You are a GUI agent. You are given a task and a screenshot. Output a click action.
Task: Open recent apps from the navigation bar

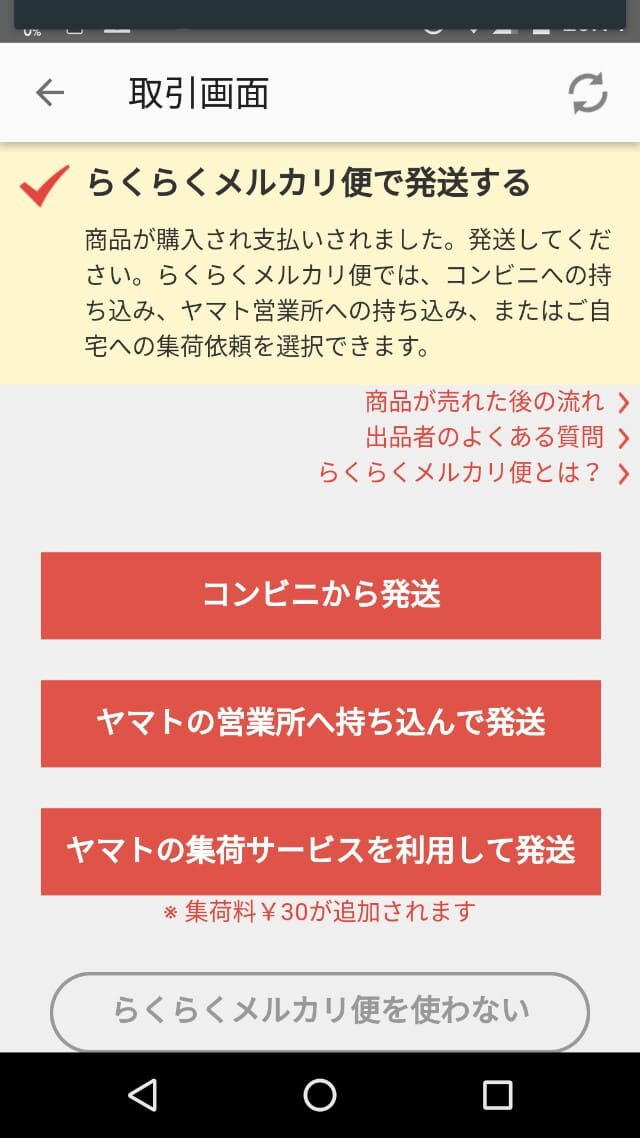click(497, 1095)
